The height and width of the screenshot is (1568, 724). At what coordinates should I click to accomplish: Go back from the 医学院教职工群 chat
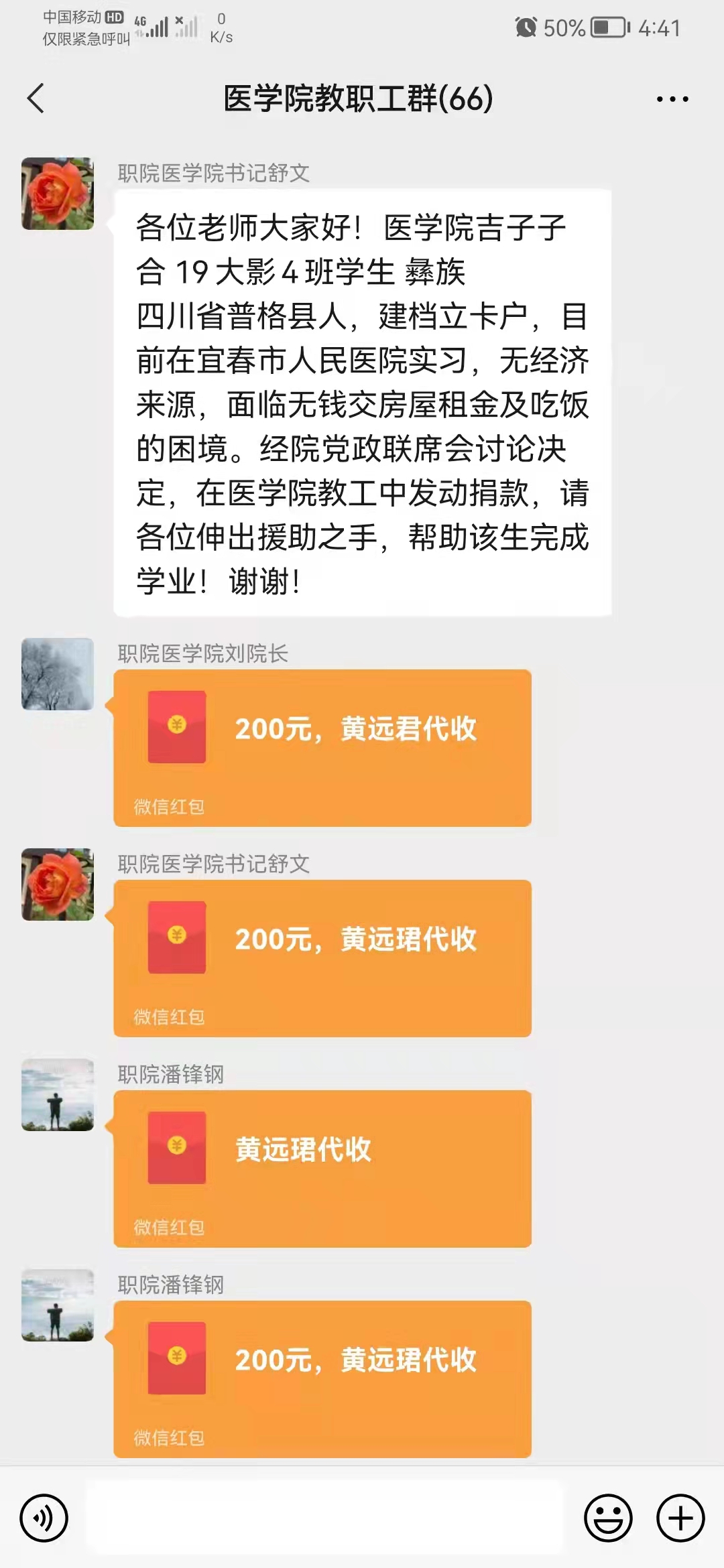click(36, 99)
